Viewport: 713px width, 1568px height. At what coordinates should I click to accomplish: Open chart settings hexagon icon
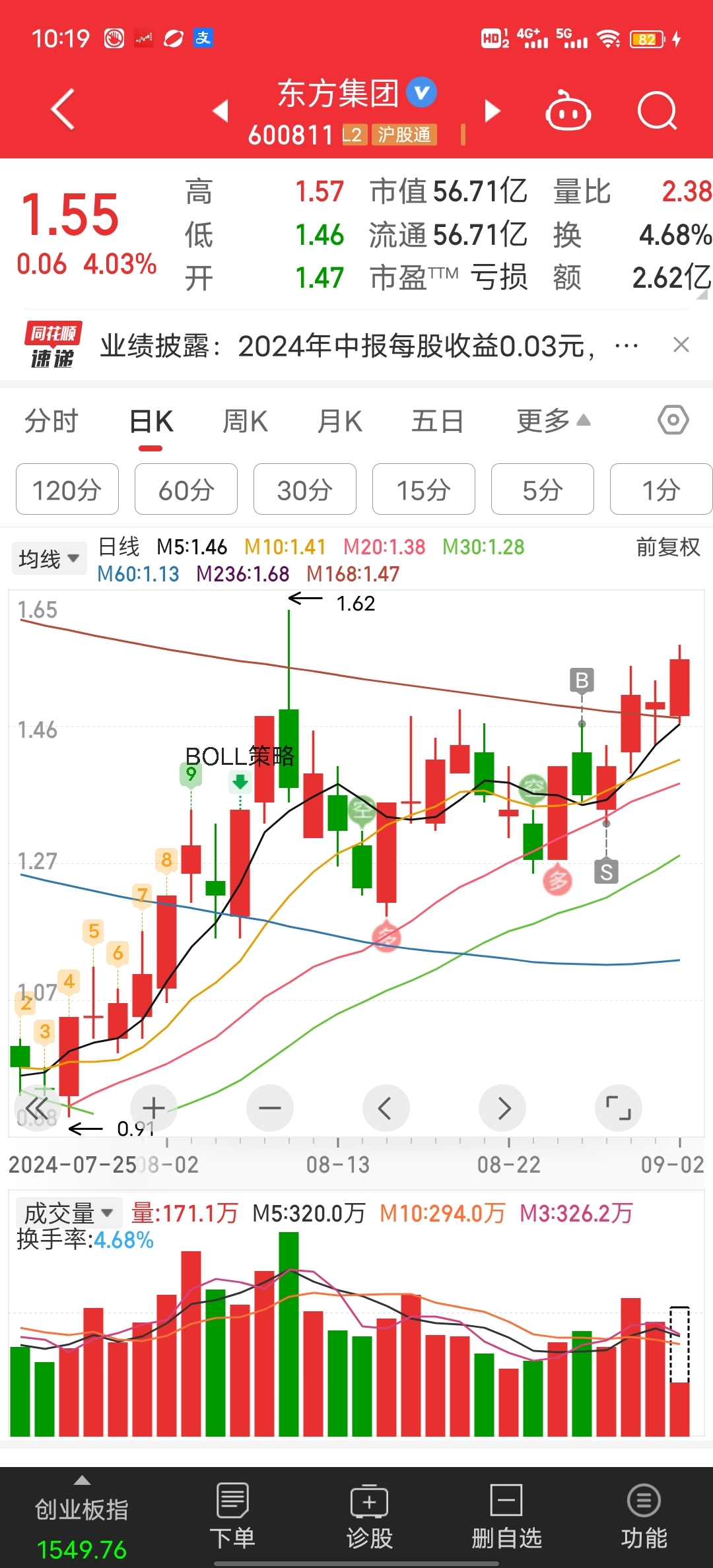(x=673, y=420)
